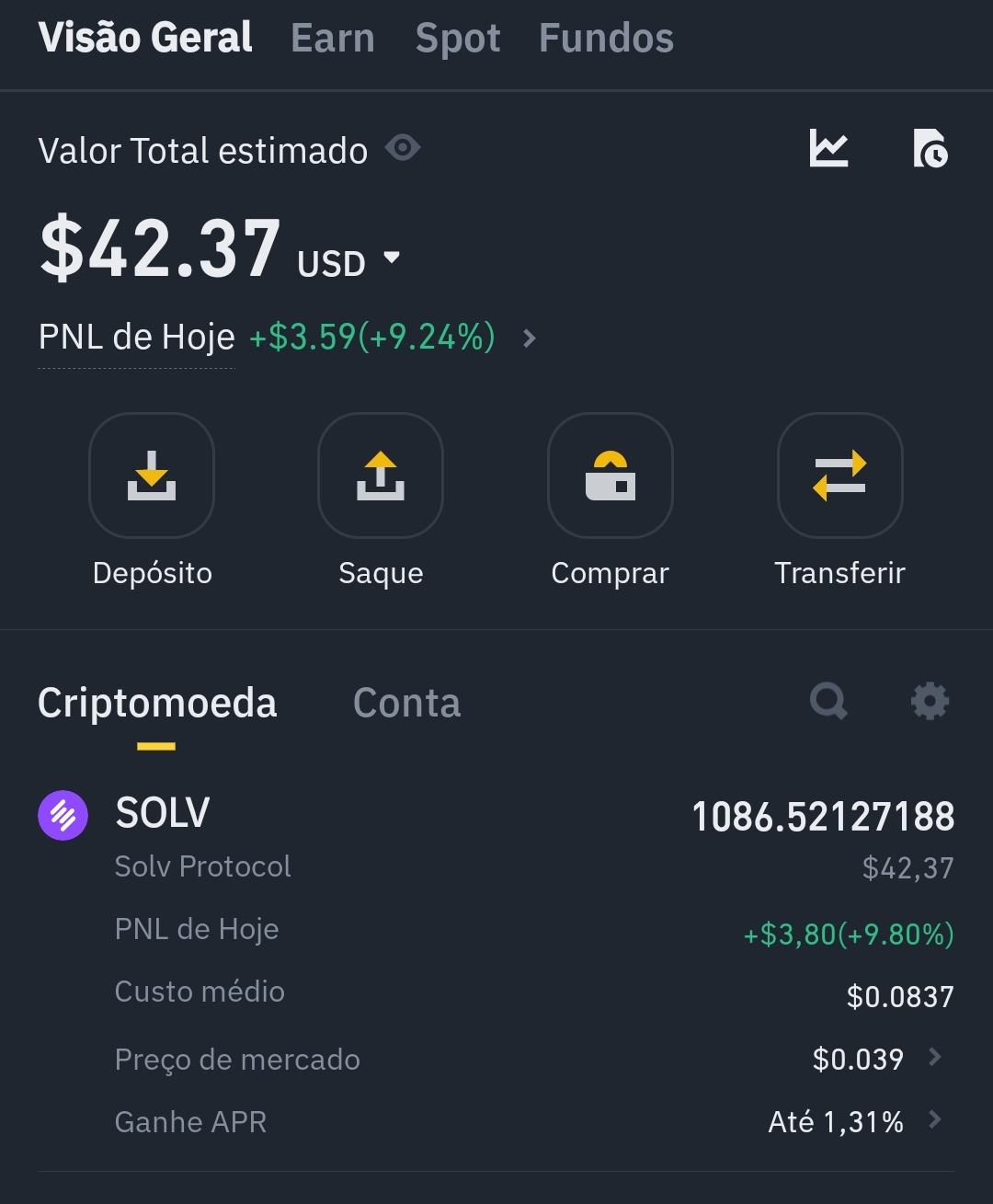Viewport: 993px width, 1204px height.
Task: Tap Comprar to buy crypto
Action: (610, 476)
